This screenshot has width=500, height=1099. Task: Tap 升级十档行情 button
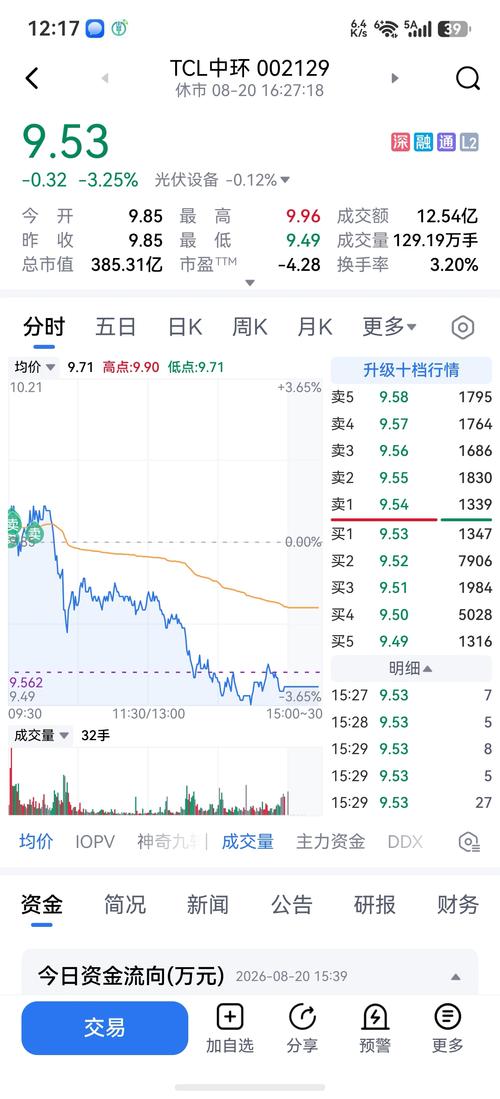pos(412,369)
